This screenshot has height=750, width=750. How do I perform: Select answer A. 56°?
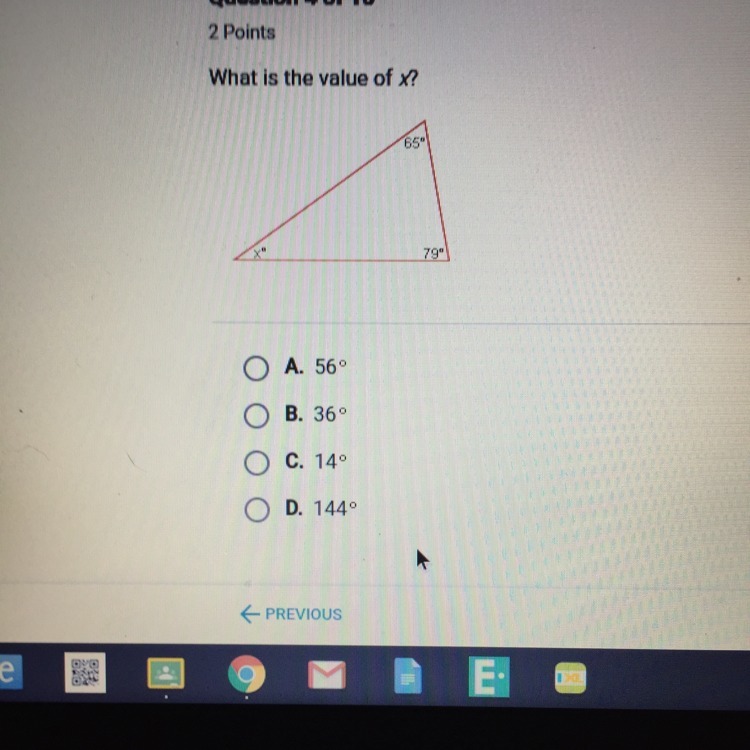pyautogui.click(x=257, y=368)
